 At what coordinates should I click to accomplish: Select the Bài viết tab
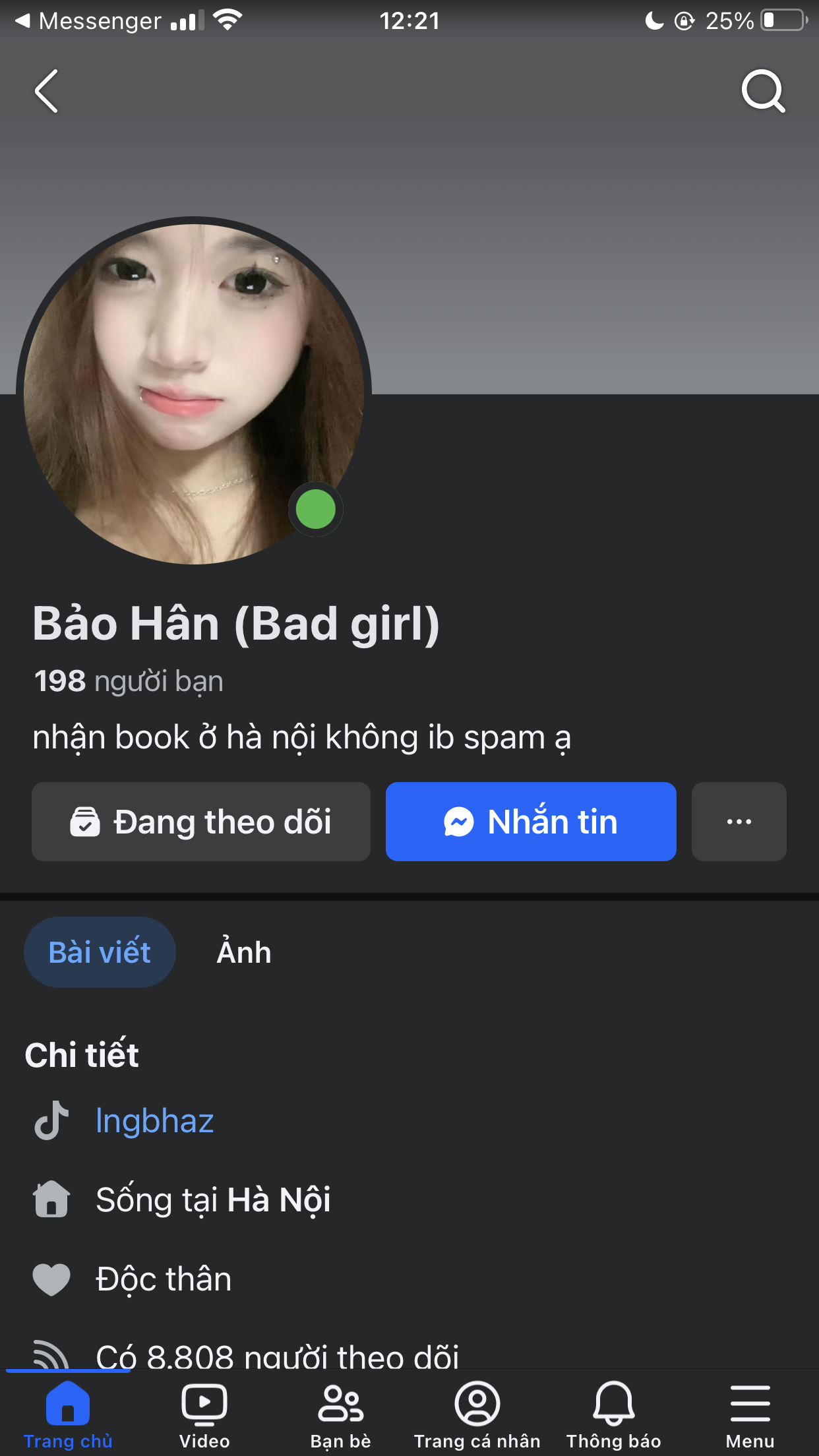point(100,952)
